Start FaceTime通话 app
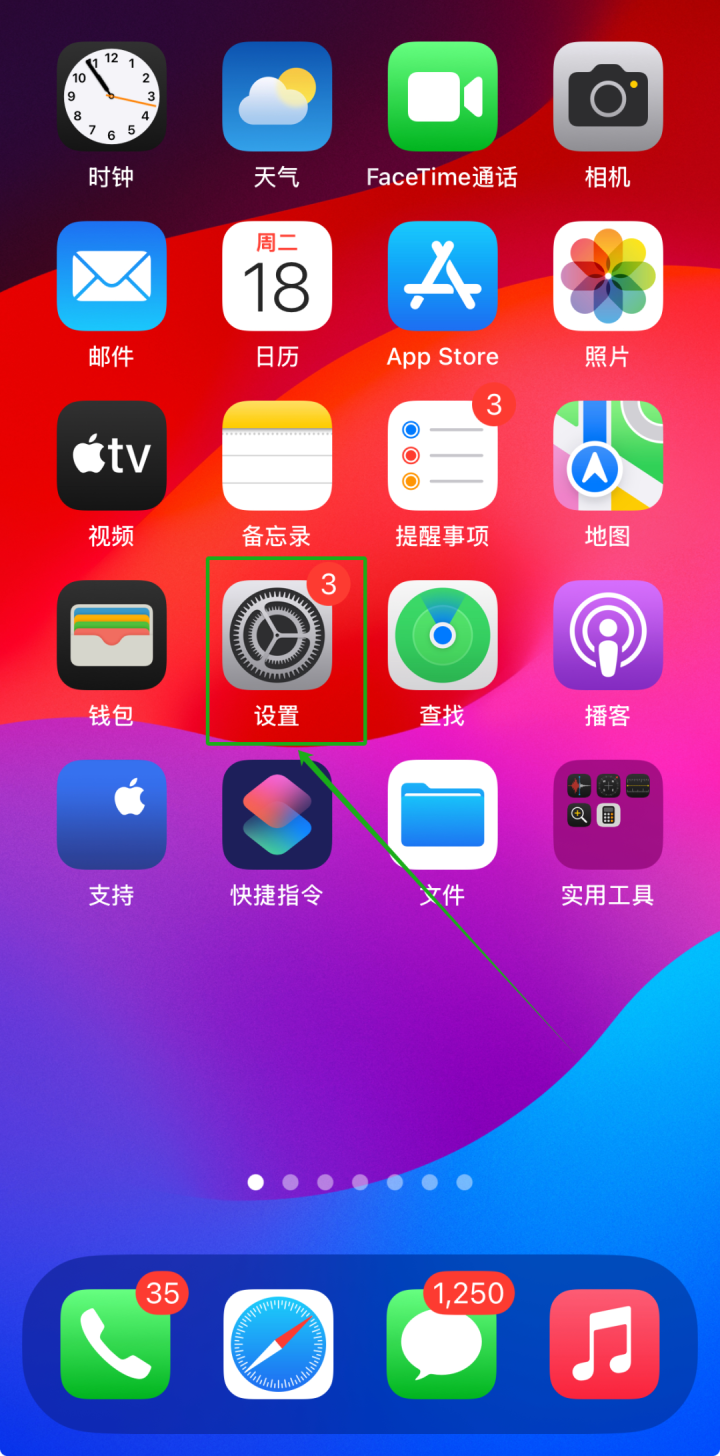720x1456 pixels. coord(442,96)
